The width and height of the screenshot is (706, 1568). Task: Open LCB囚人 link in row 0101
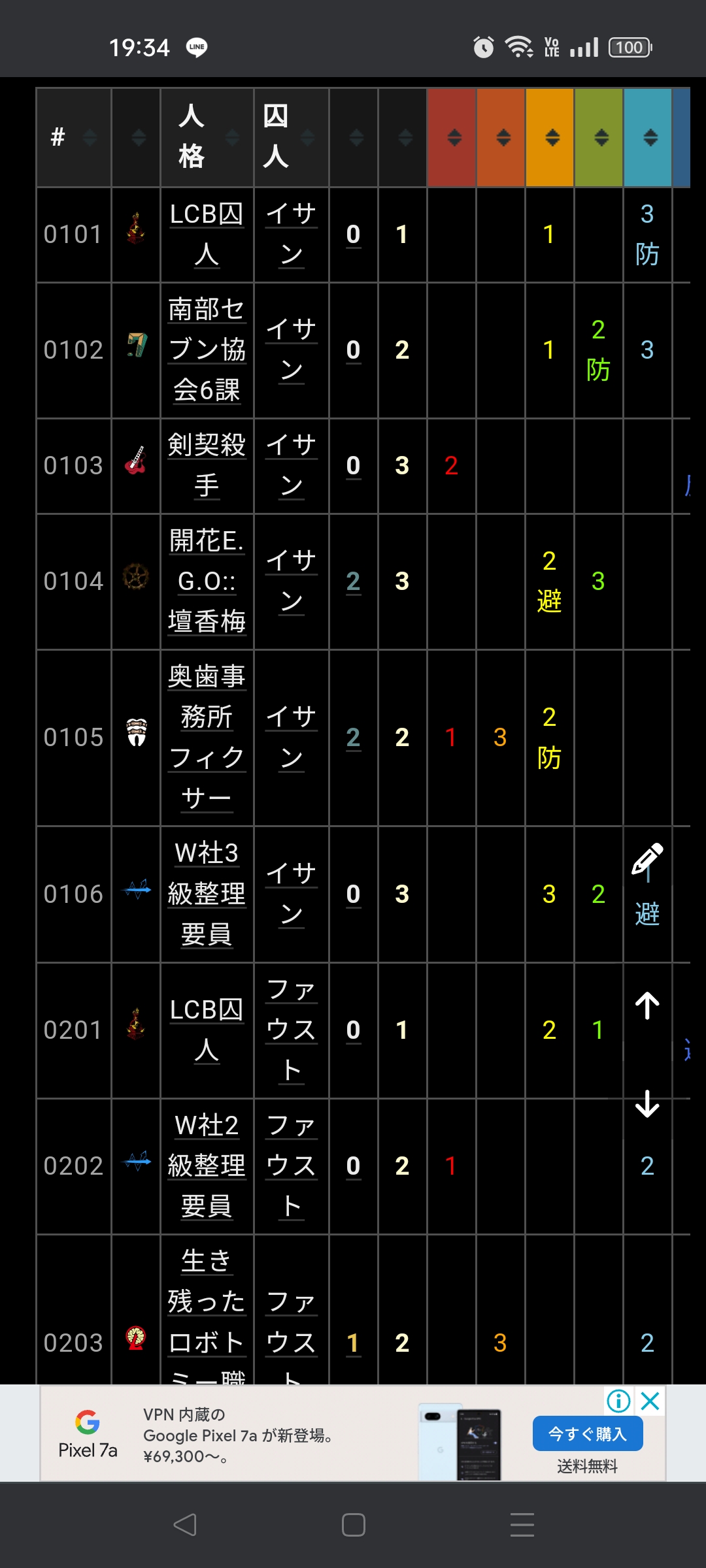click(x=207, y=234)
